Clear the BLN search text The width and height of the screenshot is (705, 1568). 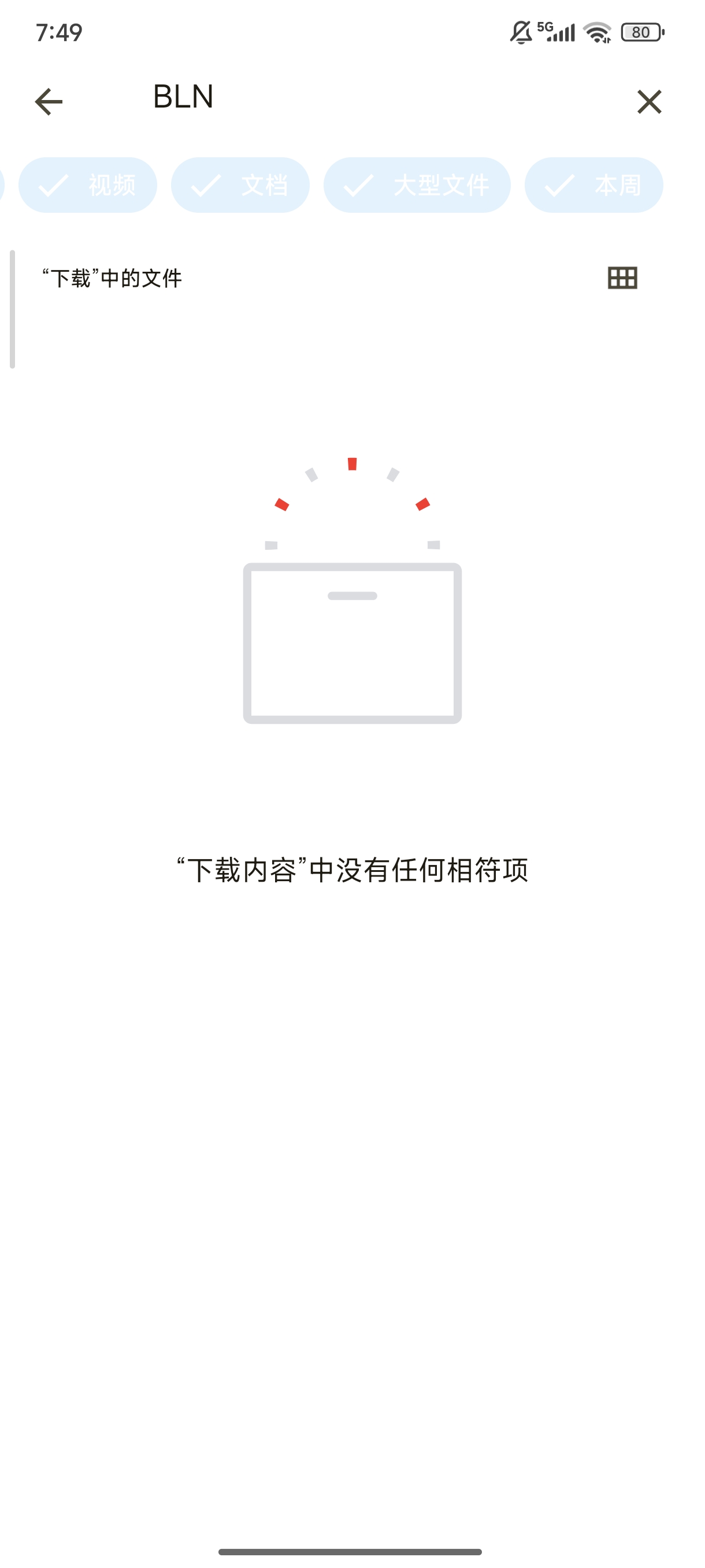648,102
